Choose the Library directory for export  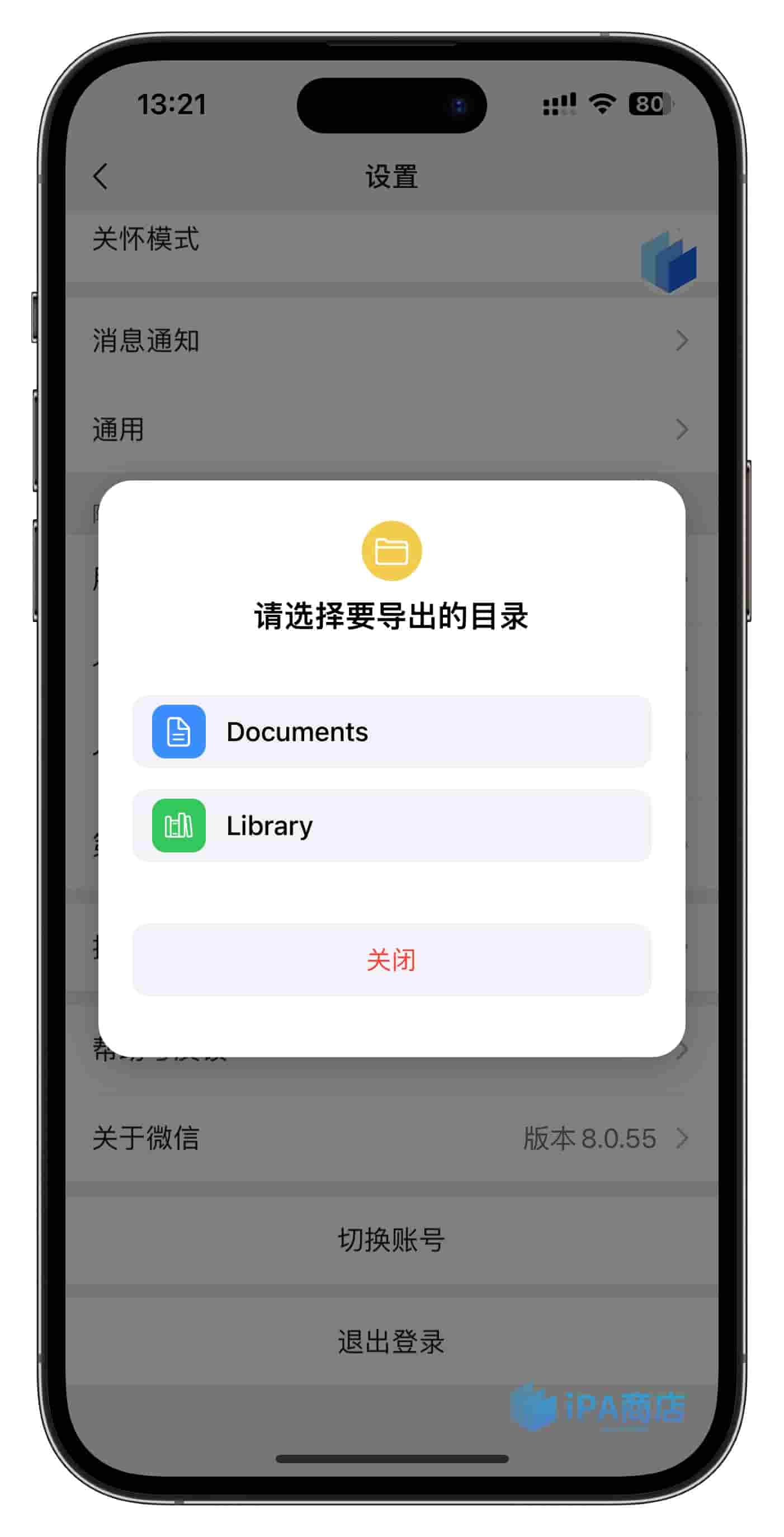tap(391, 825)
